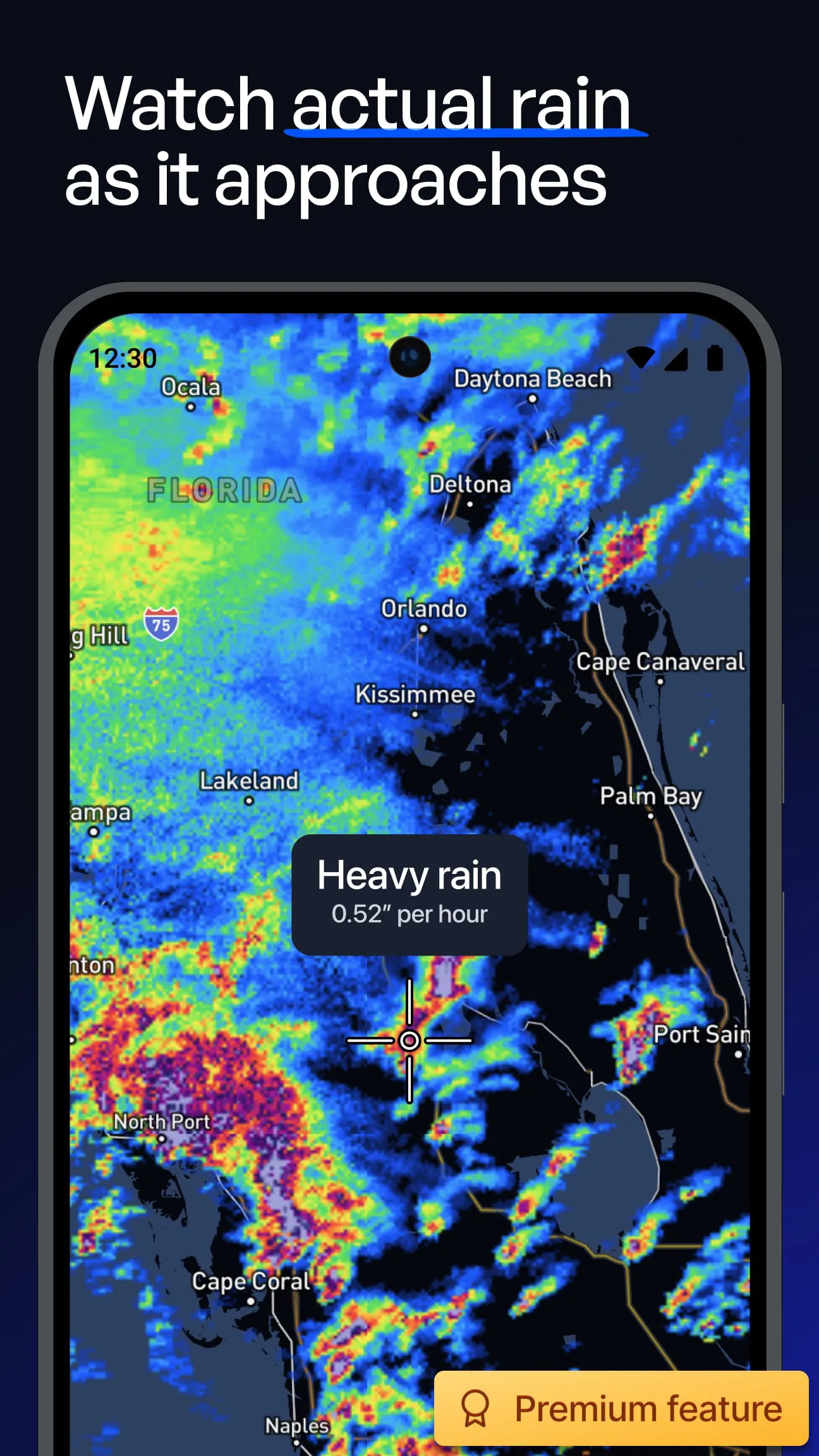The height and width of the screenshot is (1456, 819).
Task: Select the Cape Canaveral label
Action: [x=660, y=662]
